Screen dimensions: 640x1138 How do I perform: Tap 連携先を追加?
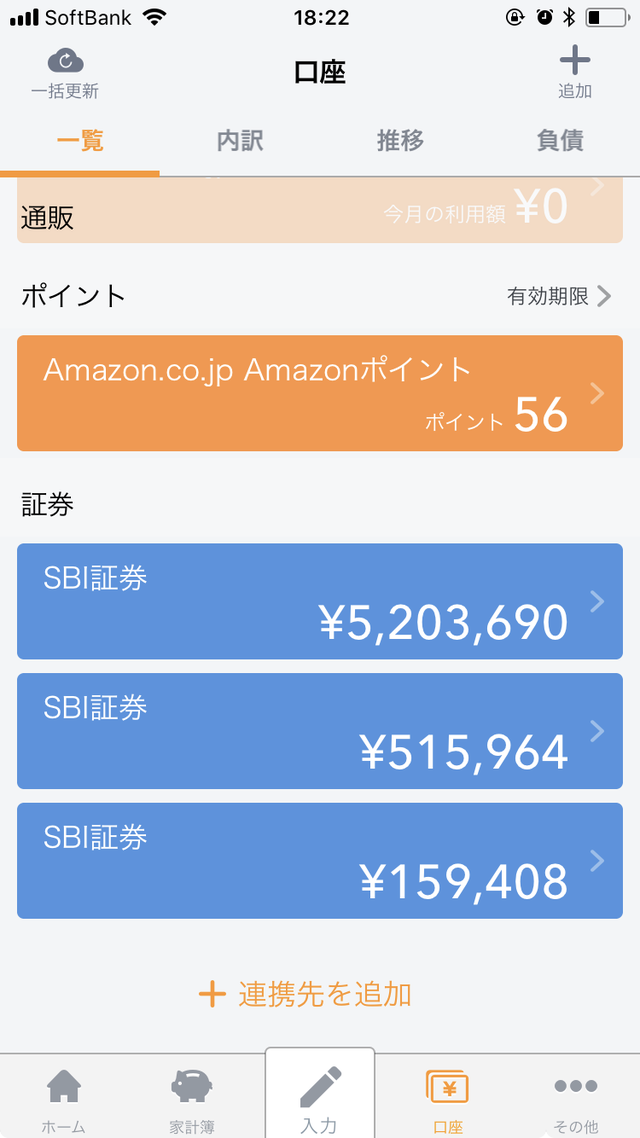click(x=305, y=994)
